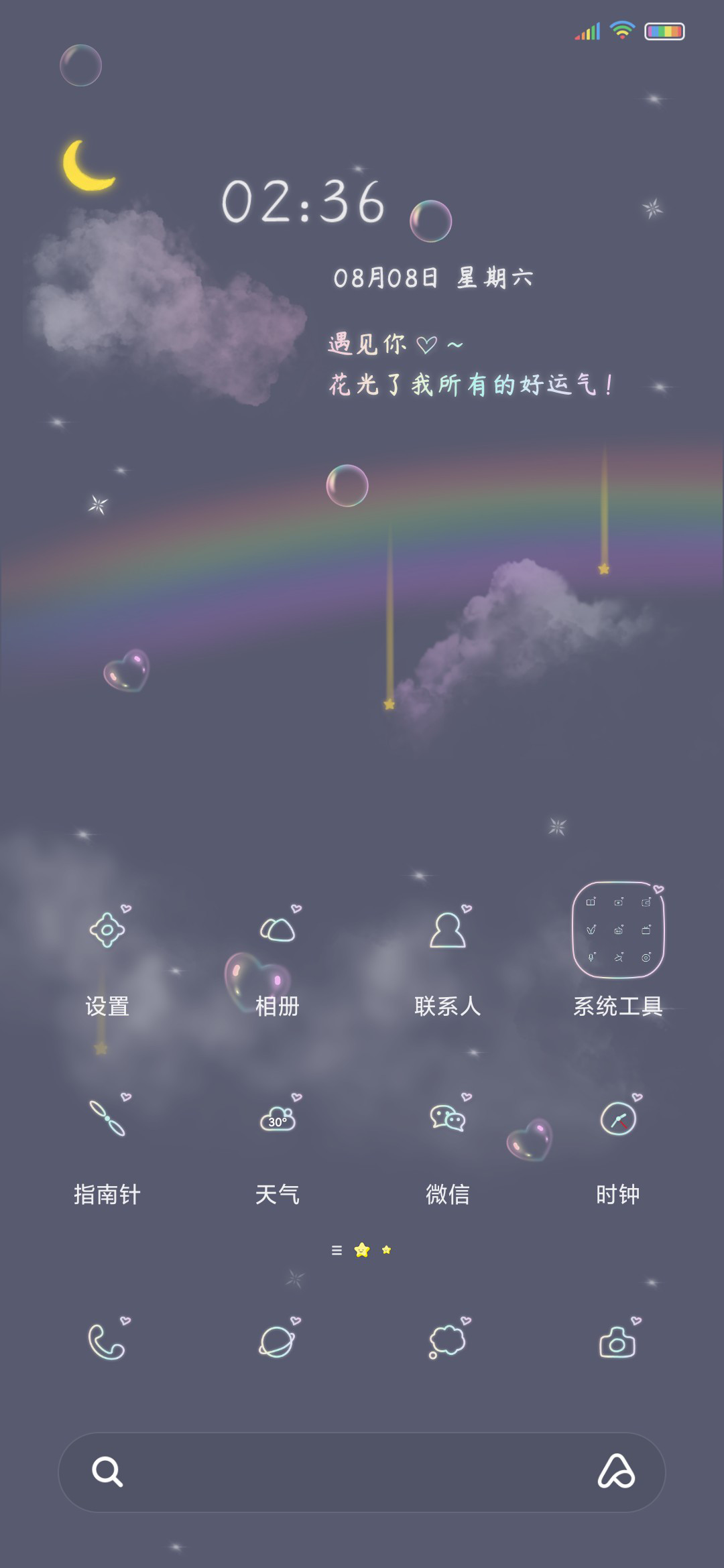
Task: Launch the camera from the dock
Action: pyautogui.click(x=618, y=1342)
